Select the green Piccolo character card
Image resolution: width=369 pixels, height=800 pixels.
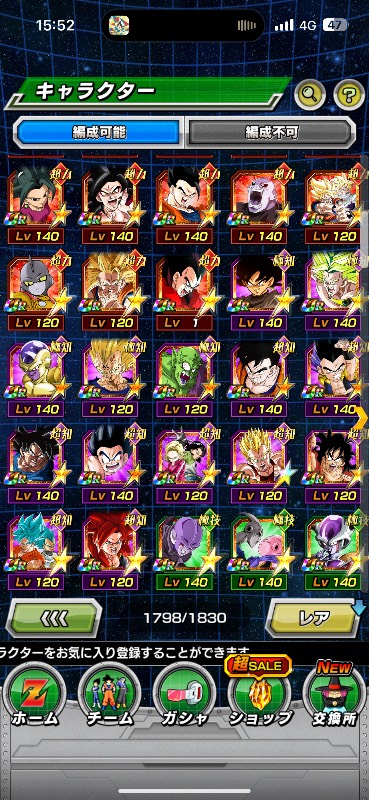click(185, 379)
